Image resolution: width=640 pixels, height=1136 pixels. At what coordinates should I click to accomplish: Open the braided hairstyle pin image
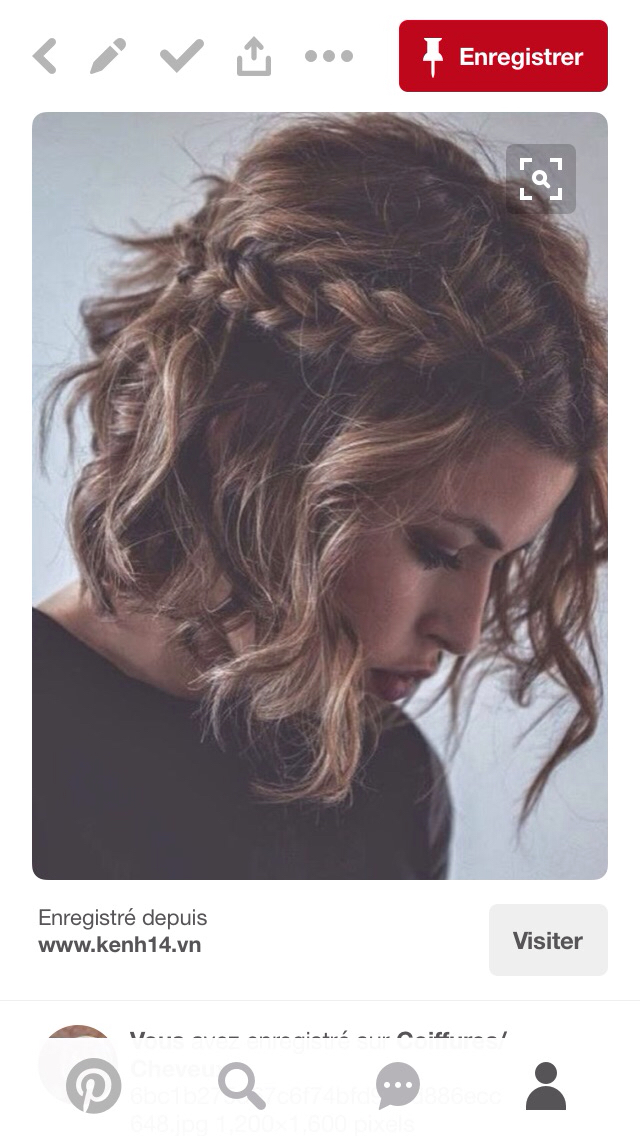point(320,496)
